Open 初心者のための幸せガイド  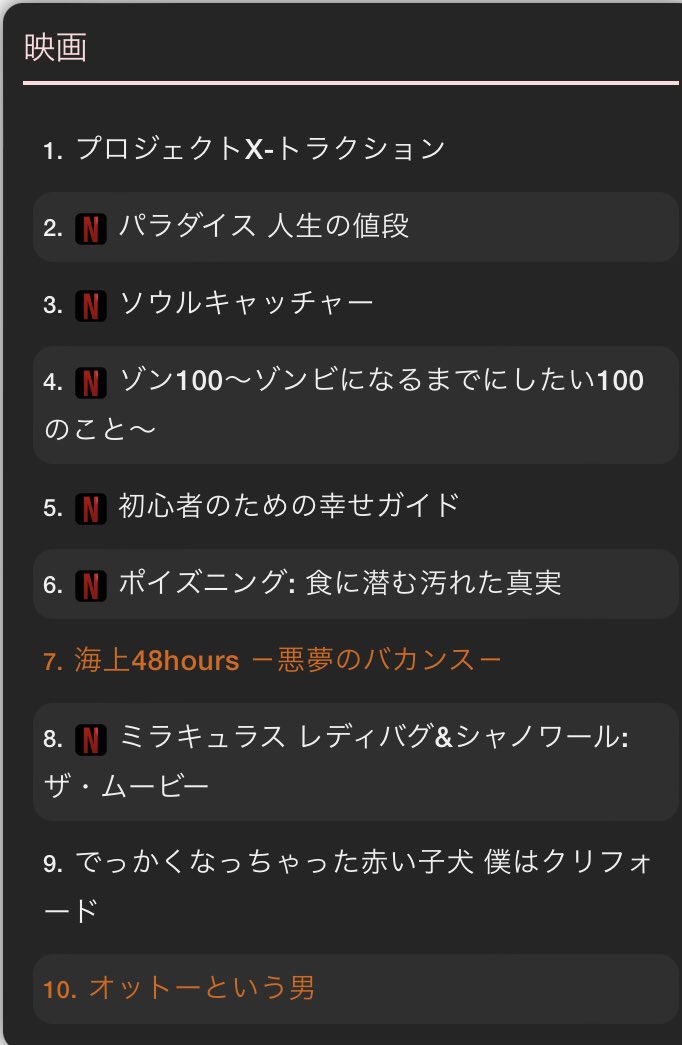(289, 506)
